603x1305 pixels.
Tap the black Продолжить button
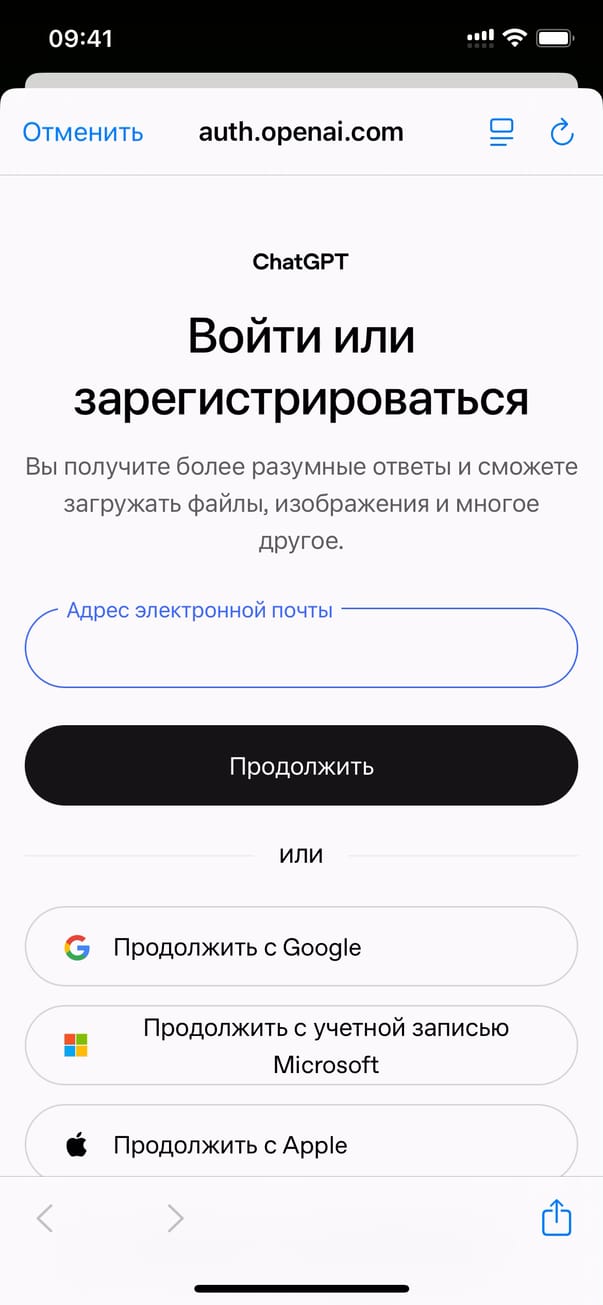pos(301,766)
